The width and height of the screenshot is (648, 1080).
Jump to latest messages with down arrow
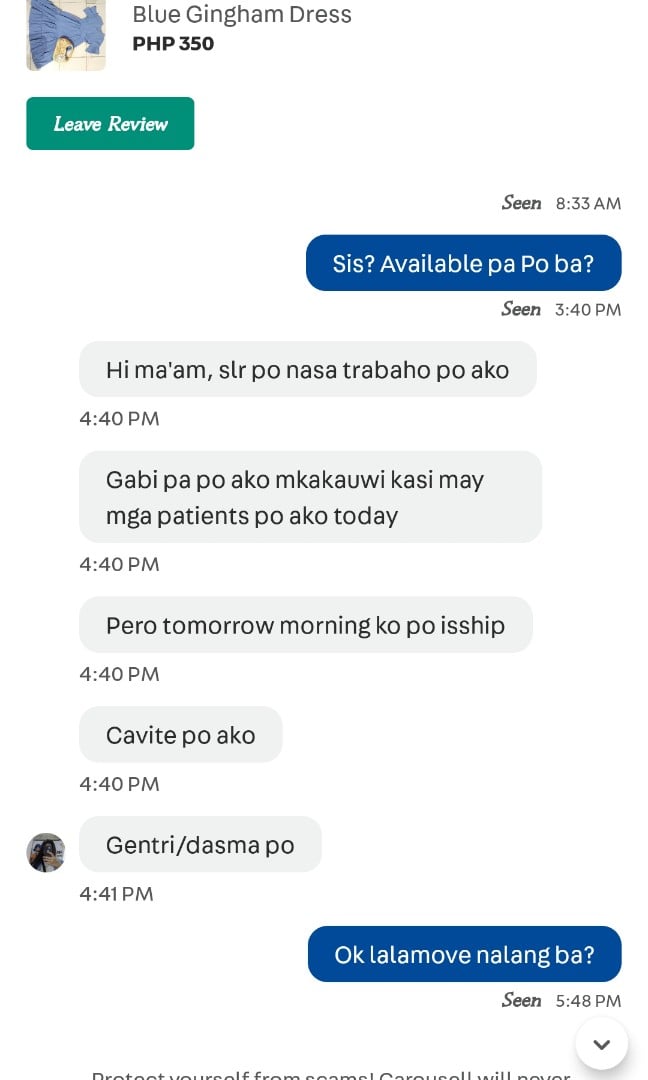(601, 1044)
